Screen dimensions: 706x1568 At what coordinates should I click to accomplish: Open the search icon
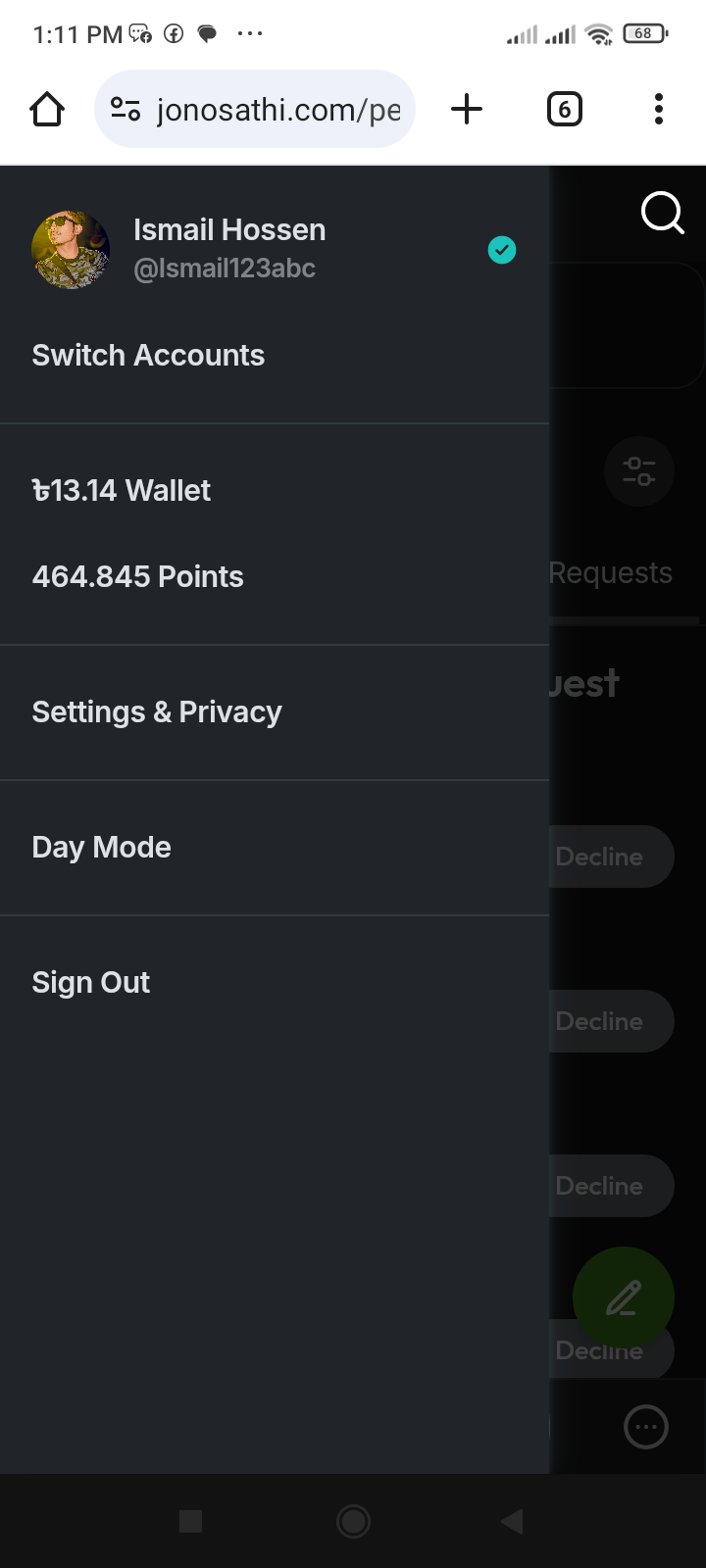(663, 213)
